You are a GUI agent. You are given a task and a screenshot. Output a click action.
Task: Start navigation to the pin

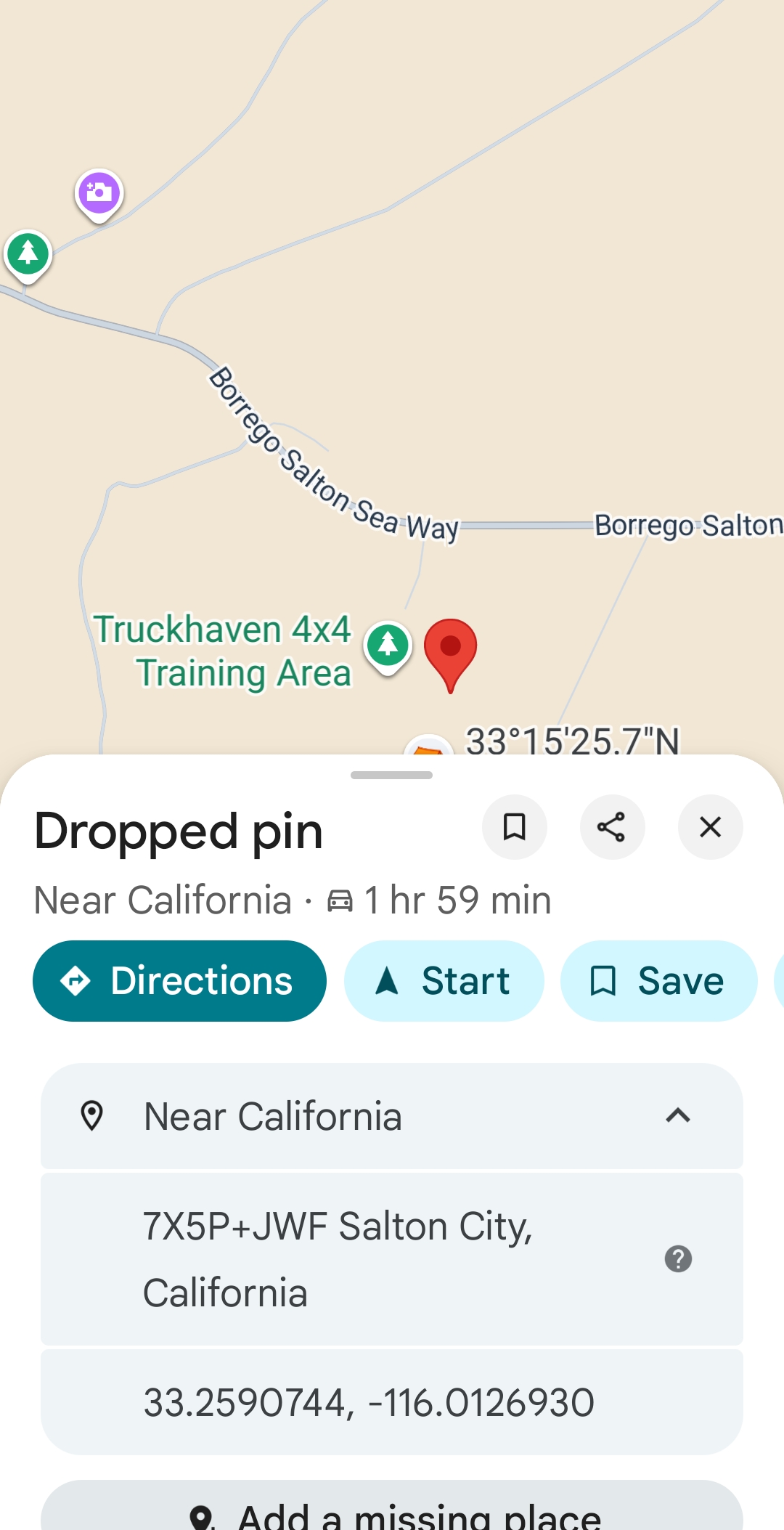[x=444, y=981]
